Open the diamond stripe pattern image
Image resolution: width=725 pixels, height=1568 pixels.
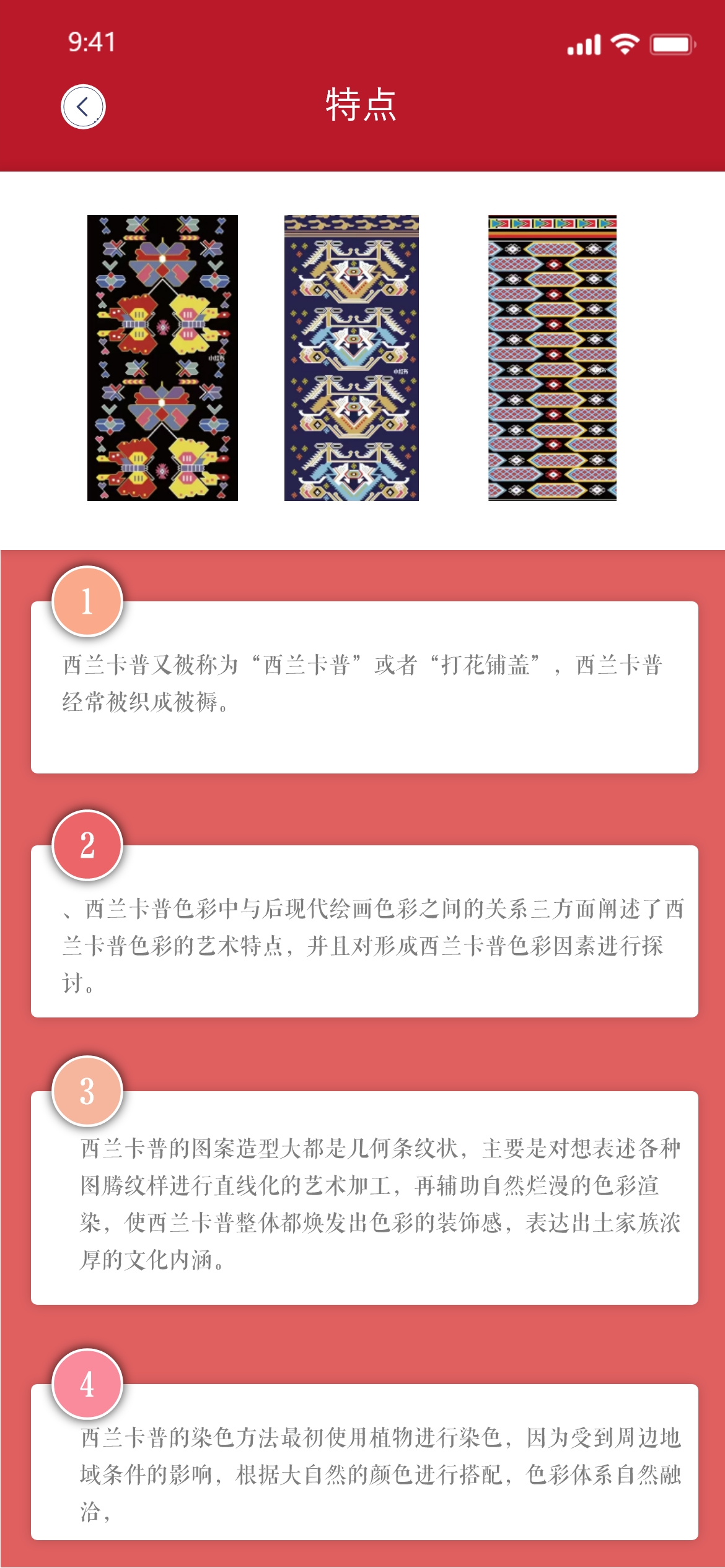[x=552, y=357]
